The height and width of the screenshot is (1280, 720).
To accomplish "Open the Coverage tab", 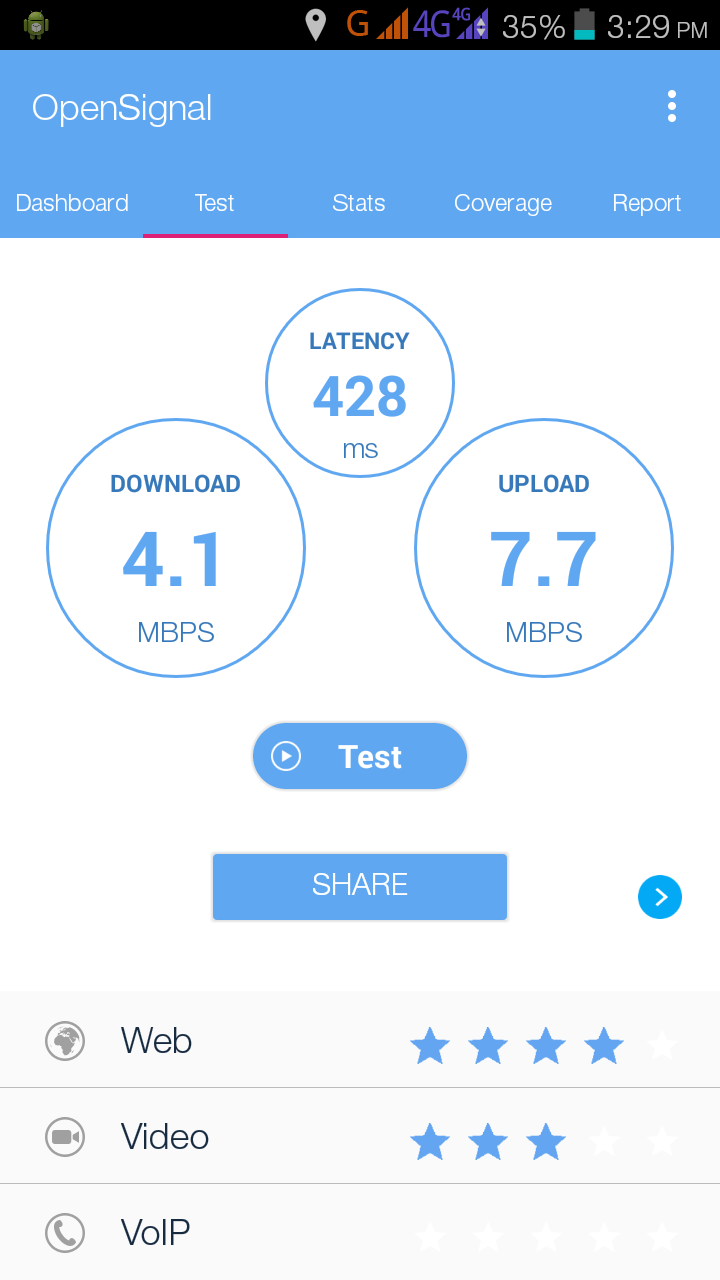I will pyautogui.click(x=503, y=203).
